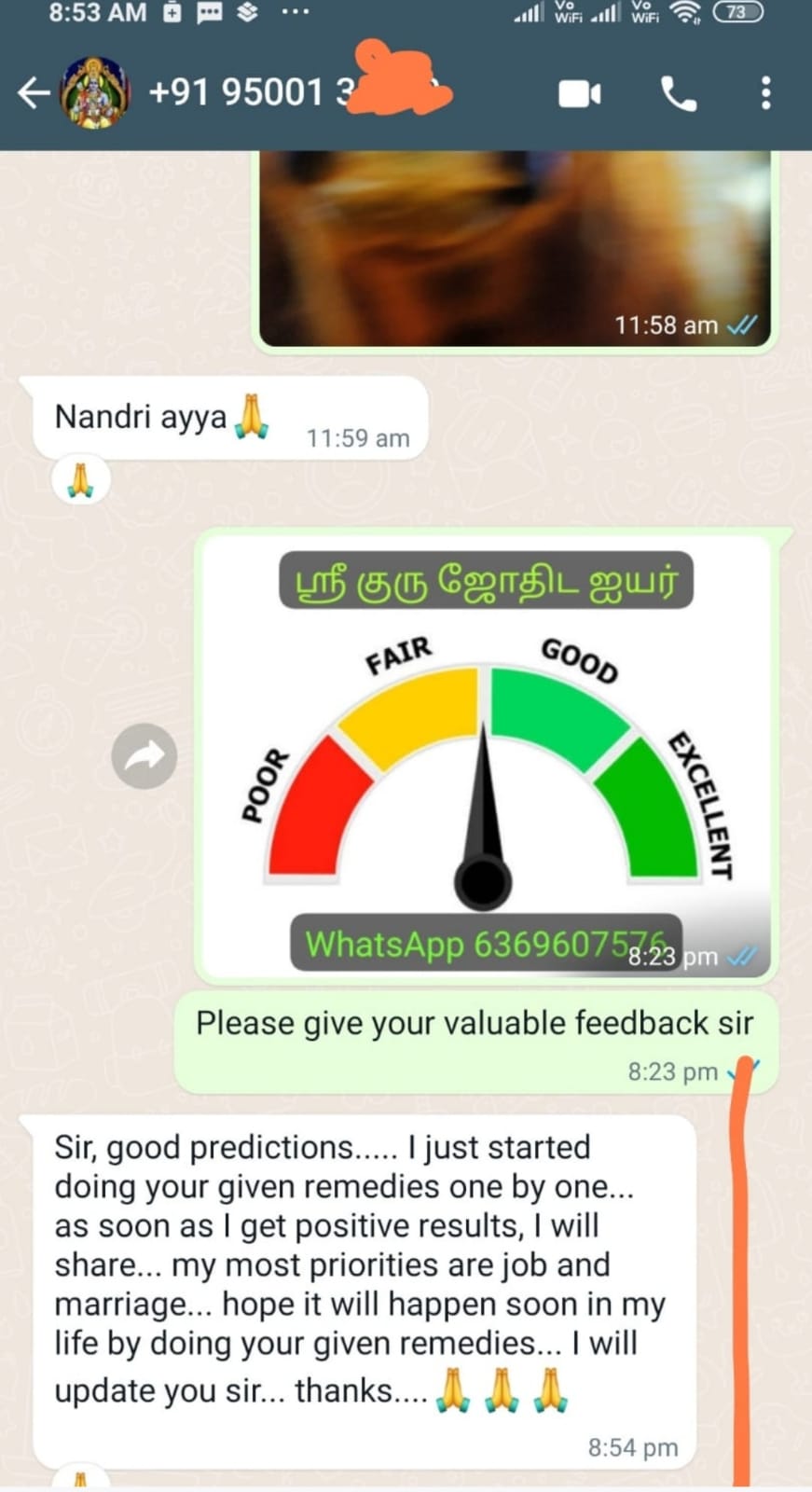Open the contact's profile picture
812x1492 pixels.
[x=95, y=92]
